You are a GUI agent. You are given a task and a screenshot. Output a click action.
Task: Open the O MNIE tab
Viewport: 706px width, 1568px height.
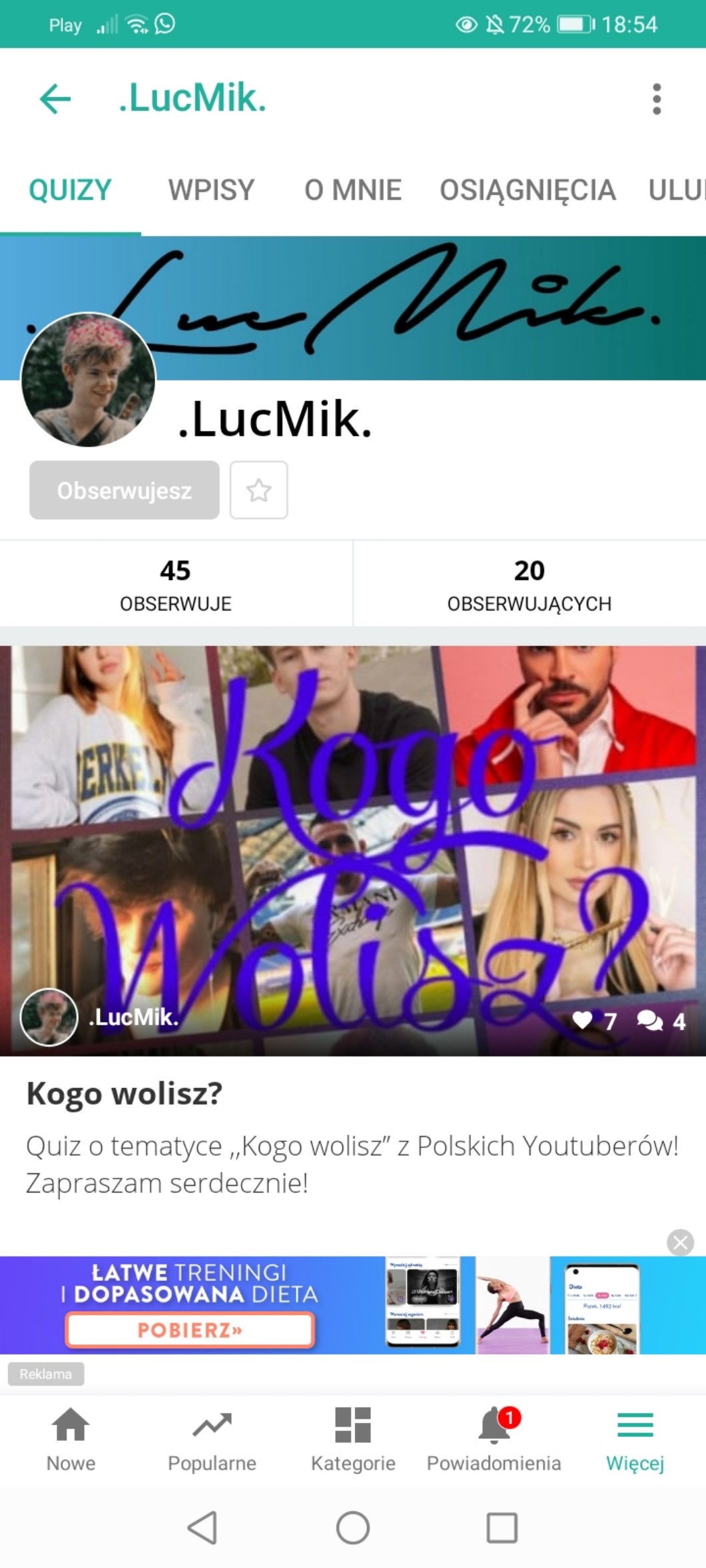[x=352, y=190]
